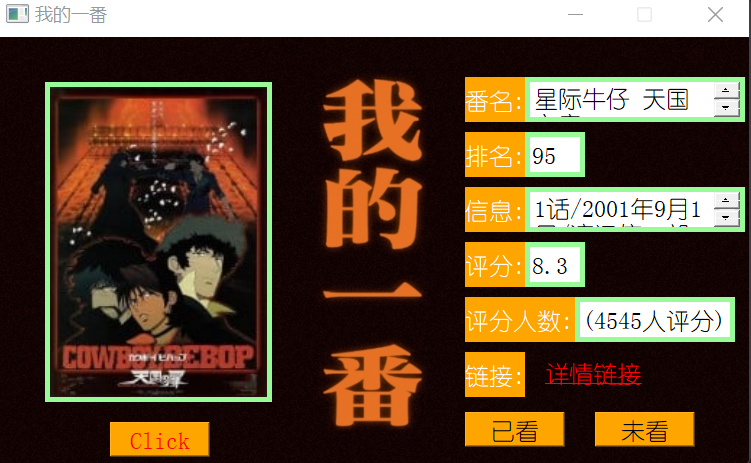The height and width of the screenshot is (463, 751).
Task: Step the 信息 field down arrow
Action: pos(726,218)
